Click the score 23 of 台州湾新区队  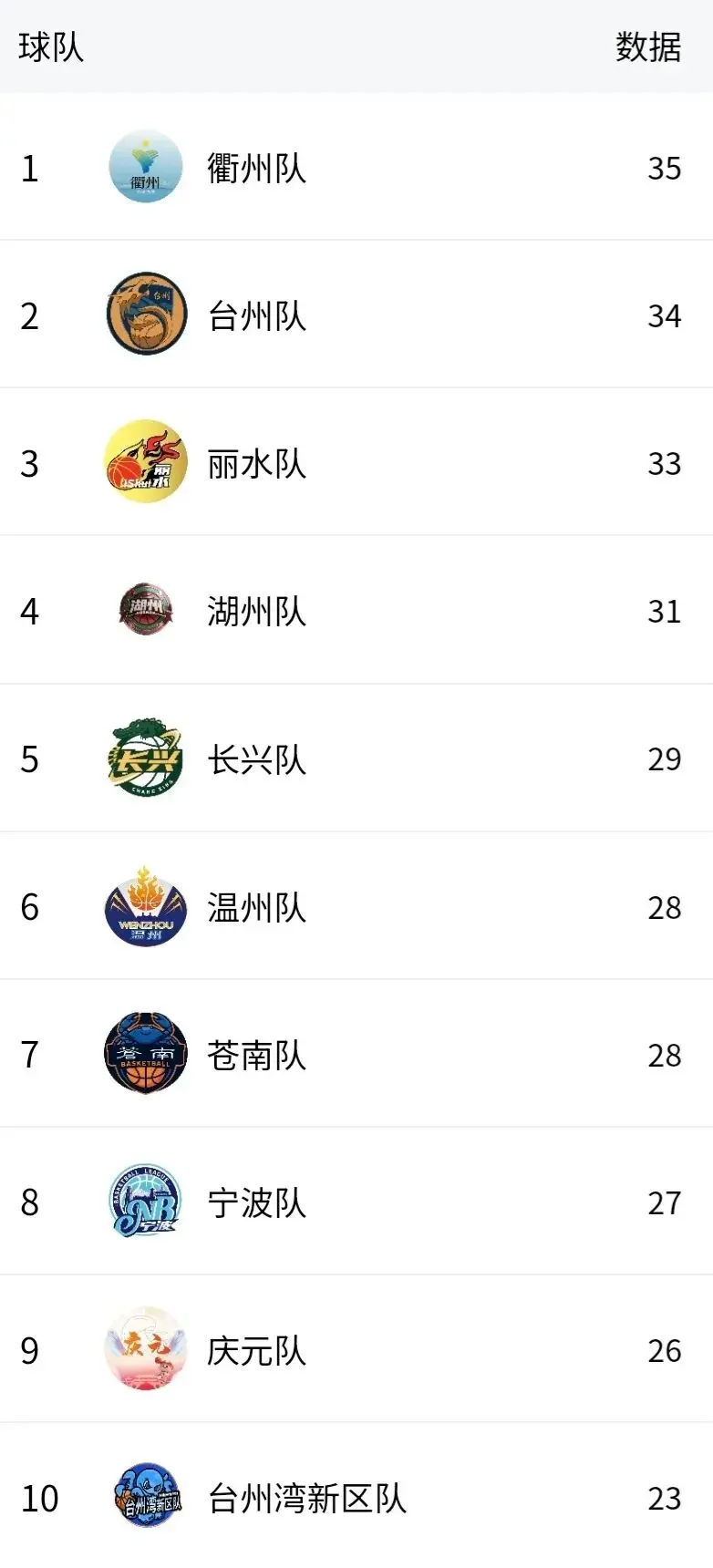tap(664, 1499)
